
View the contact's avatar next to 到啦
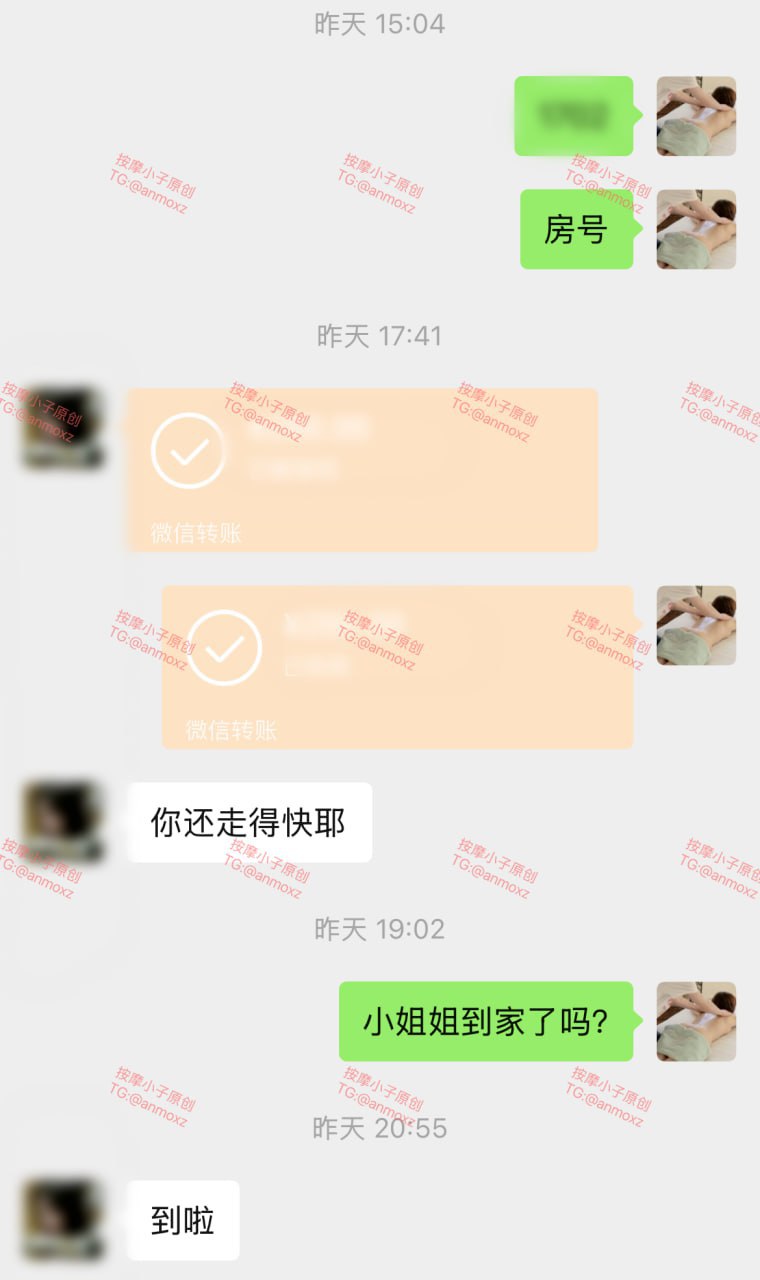click(x=63, y=1219)
